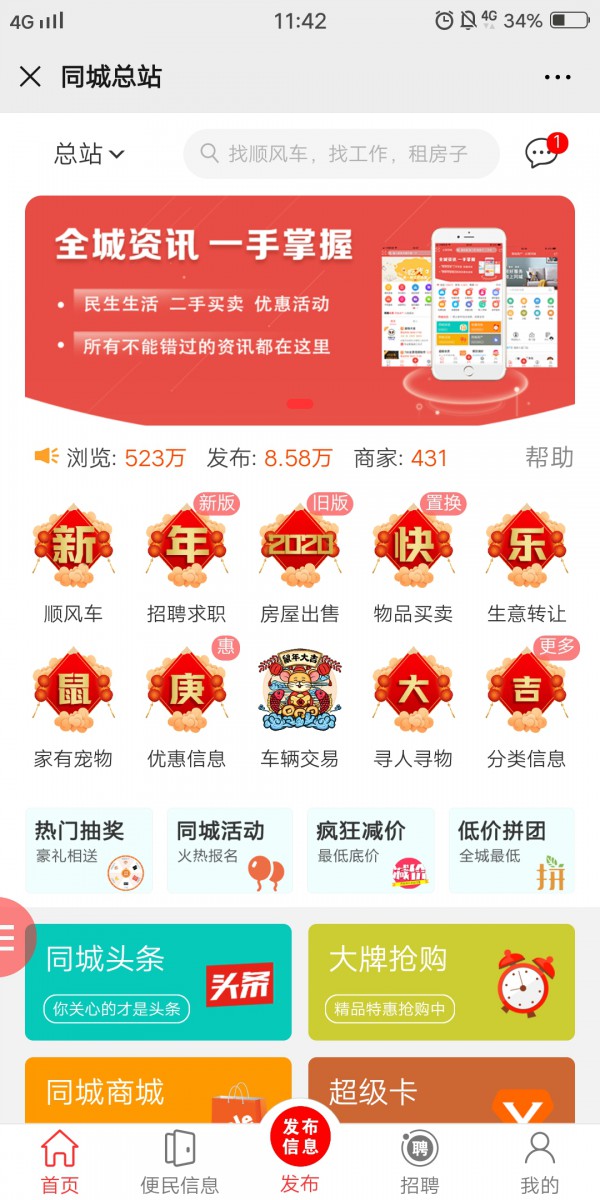
Task: Open the 同城头条 card
Action: point(158,982)
